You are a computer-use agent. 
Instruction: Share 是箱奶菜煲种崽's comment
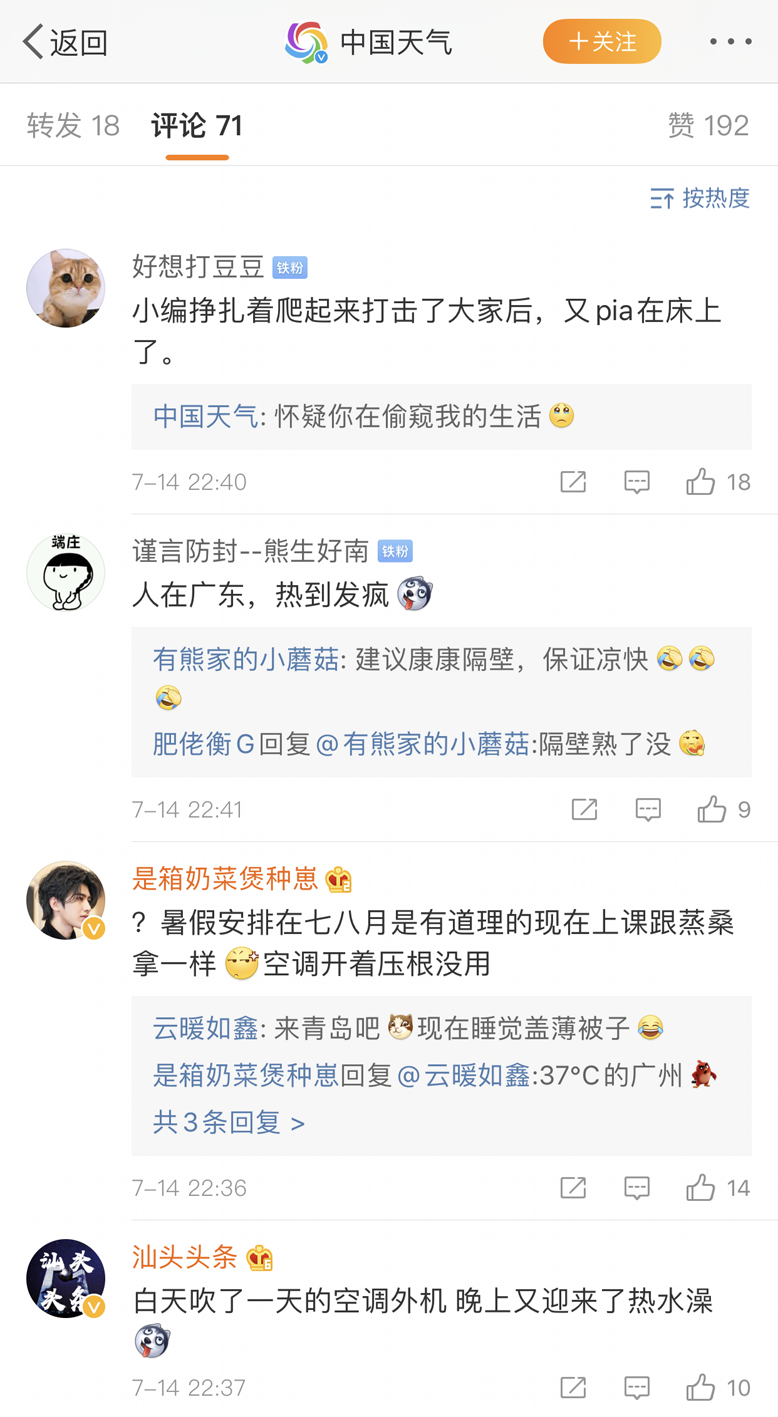point(573,1187)
